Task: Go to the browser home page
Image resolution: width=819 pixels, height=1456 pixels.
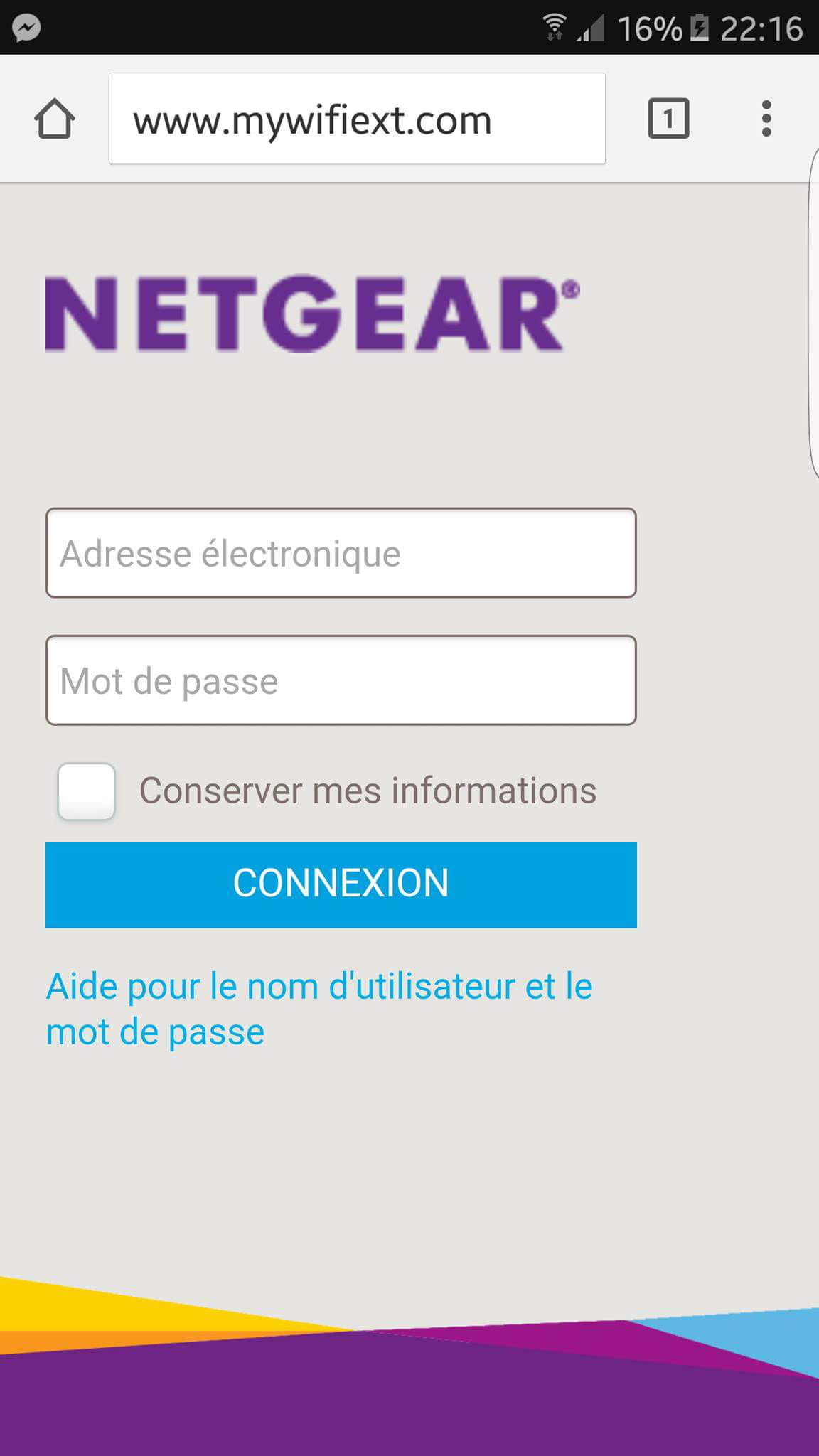Action: [x=55, y=119]
